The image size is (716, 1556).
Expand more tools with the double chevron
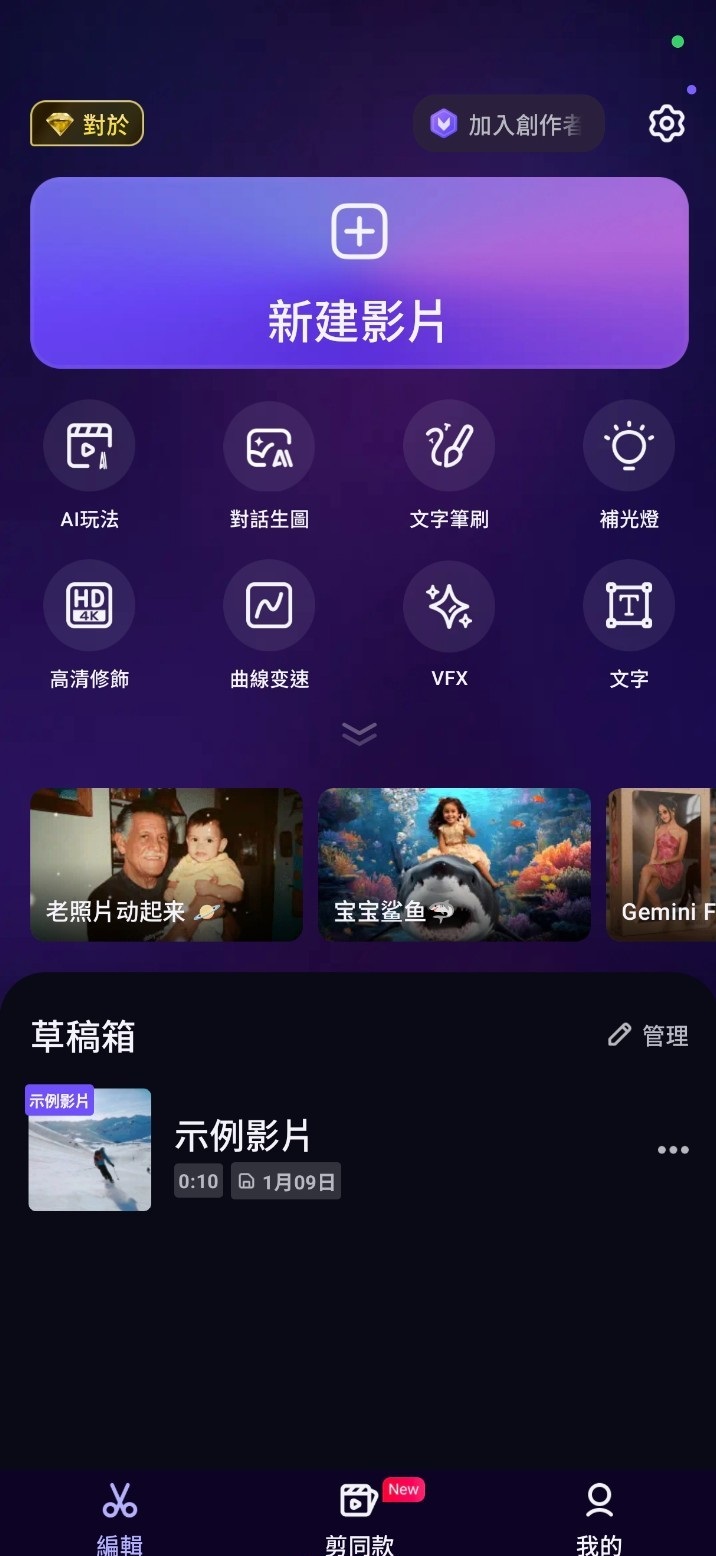(359, 733)
